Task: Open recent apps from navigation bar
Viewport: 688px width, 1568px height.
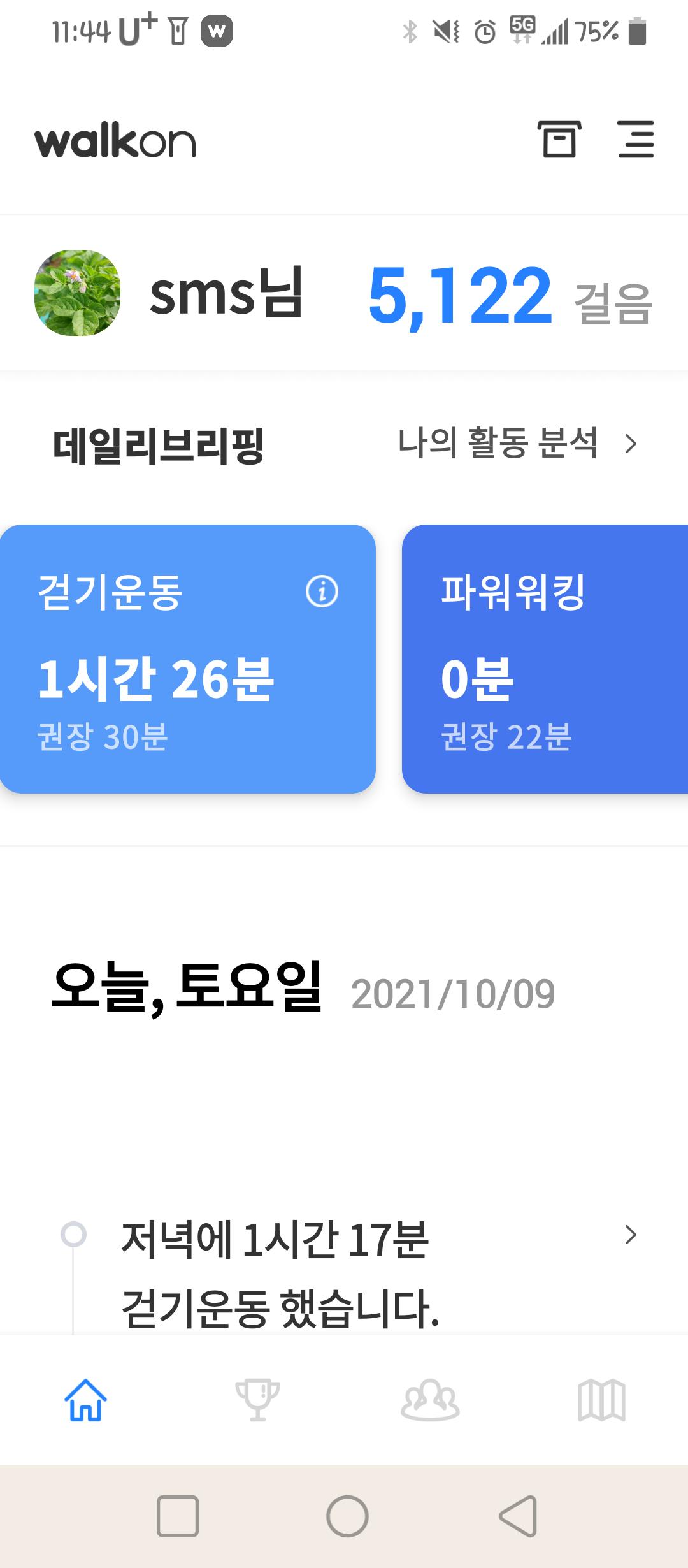Action: point(178,1516)
